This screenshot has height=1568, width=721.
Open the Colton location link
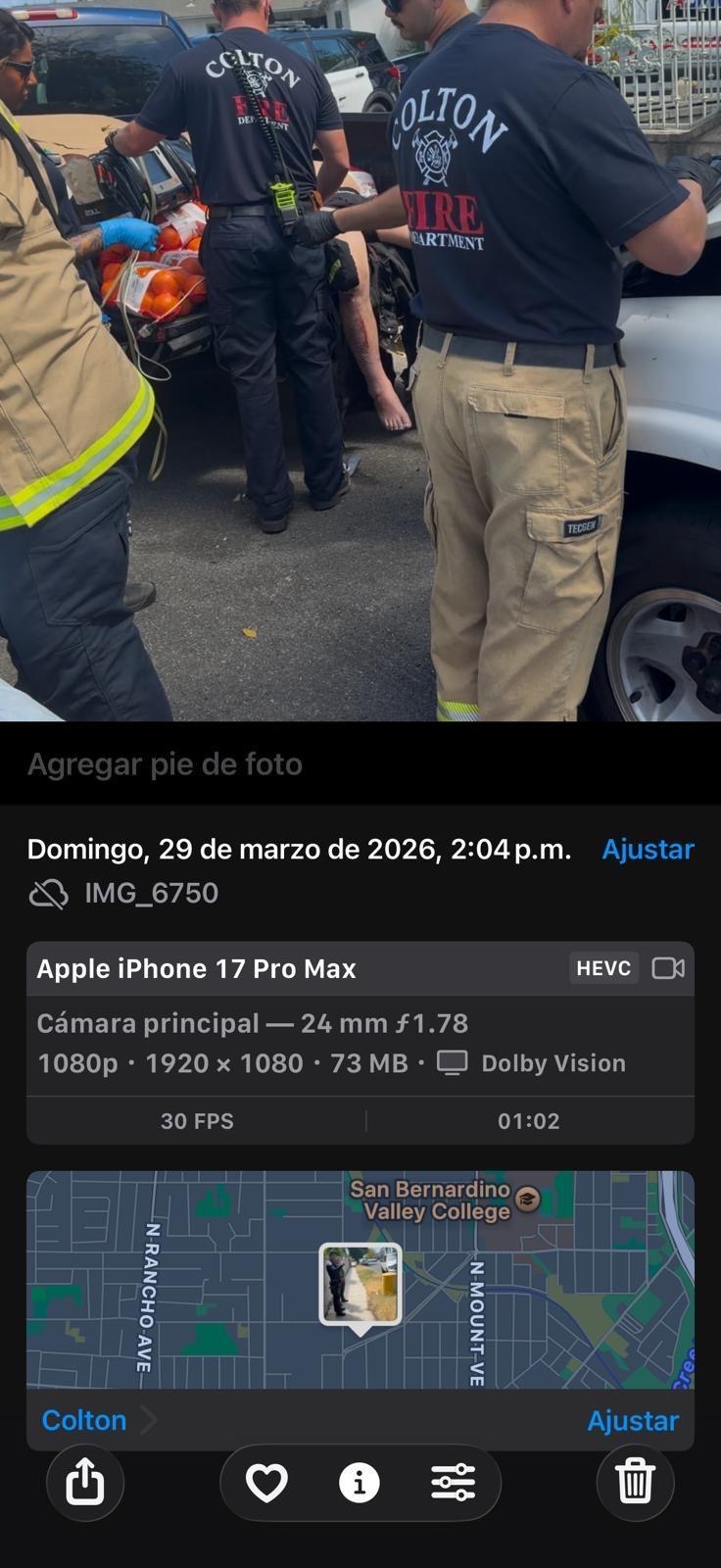[x=85, y=1420]
